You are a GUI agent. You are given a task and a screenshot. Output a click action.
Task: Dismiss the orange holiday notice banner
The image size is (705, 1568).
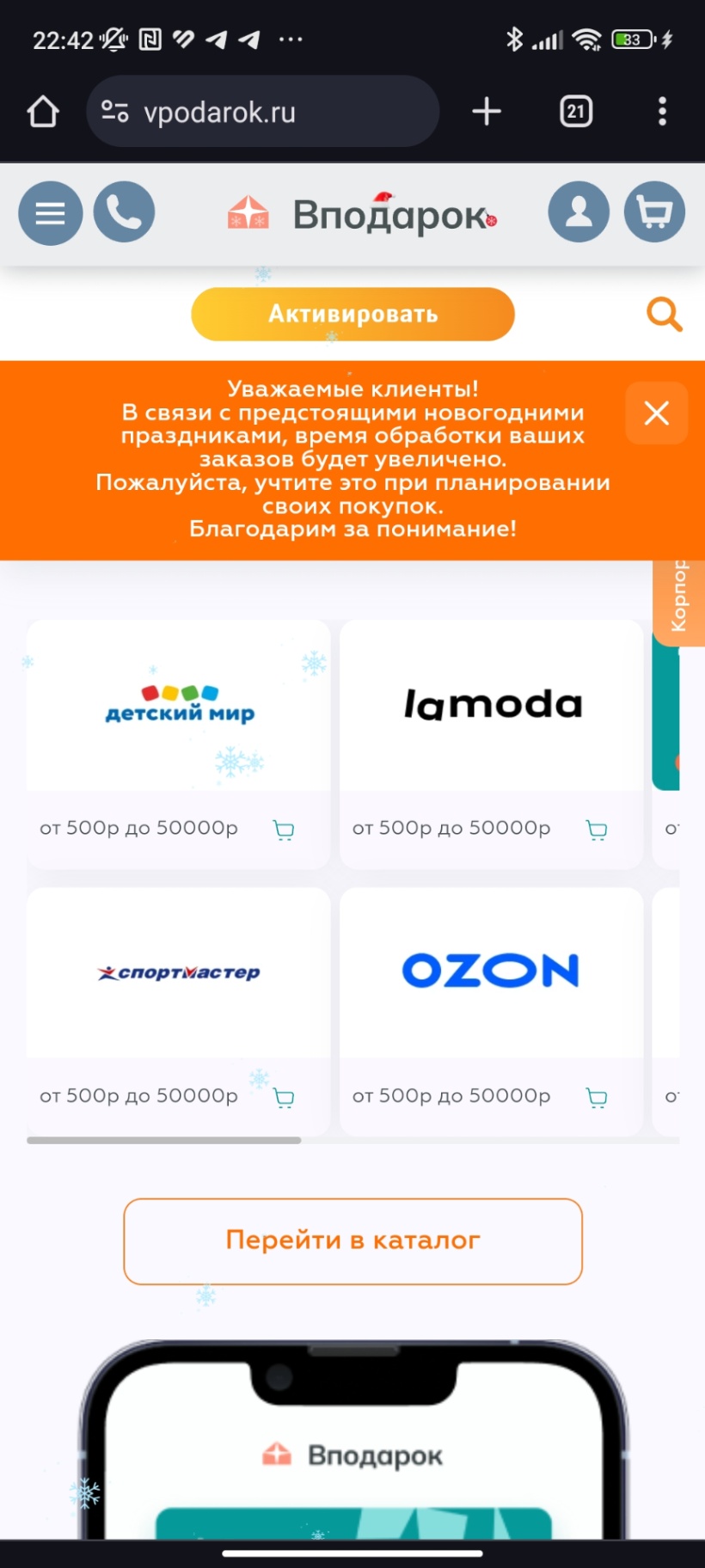[656, 413]
